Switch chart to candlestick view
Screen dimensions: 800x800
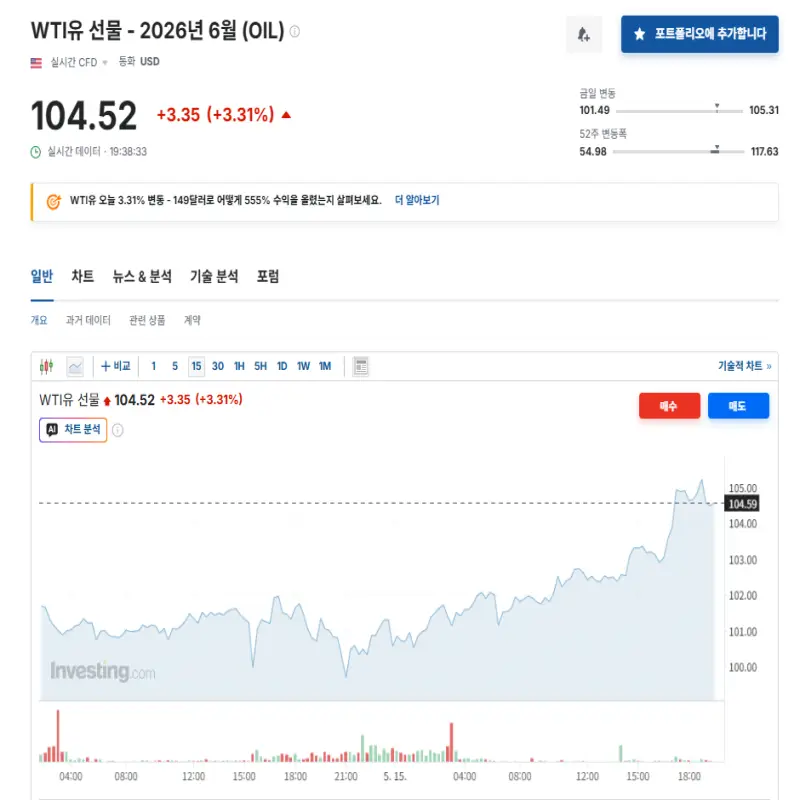(x=46, y=366)
